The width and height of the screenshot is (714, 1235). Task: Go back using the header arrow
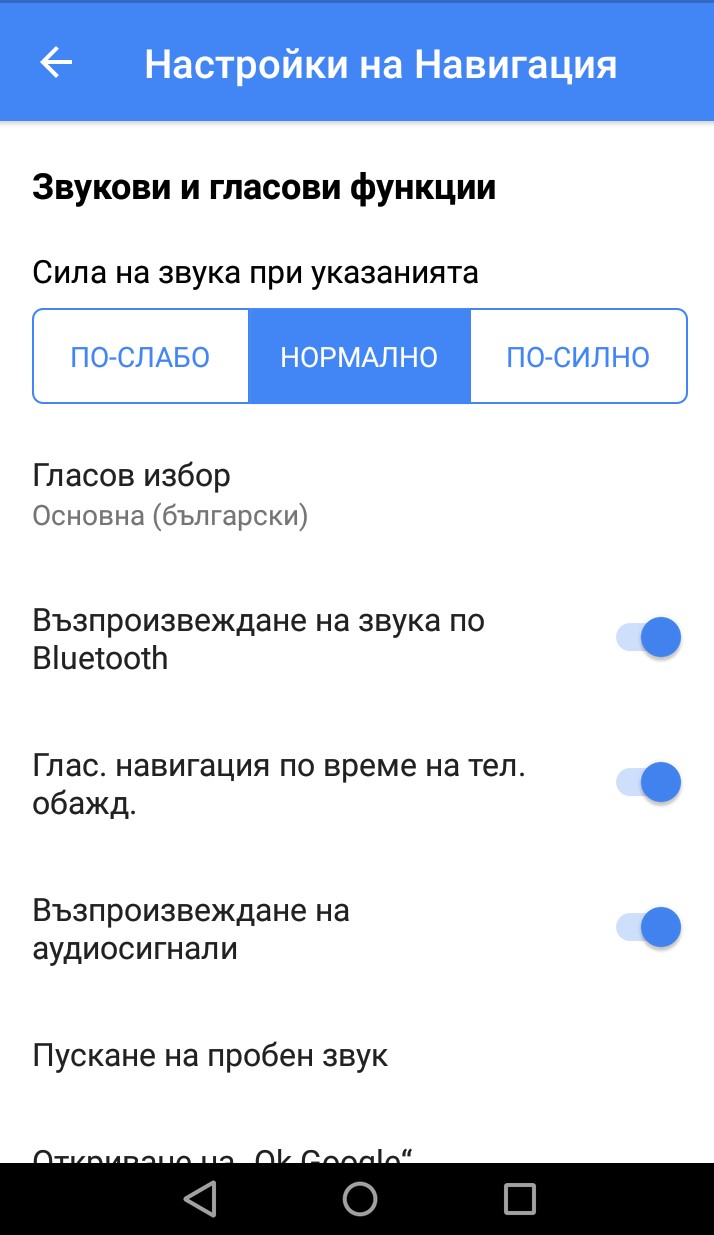56,63
